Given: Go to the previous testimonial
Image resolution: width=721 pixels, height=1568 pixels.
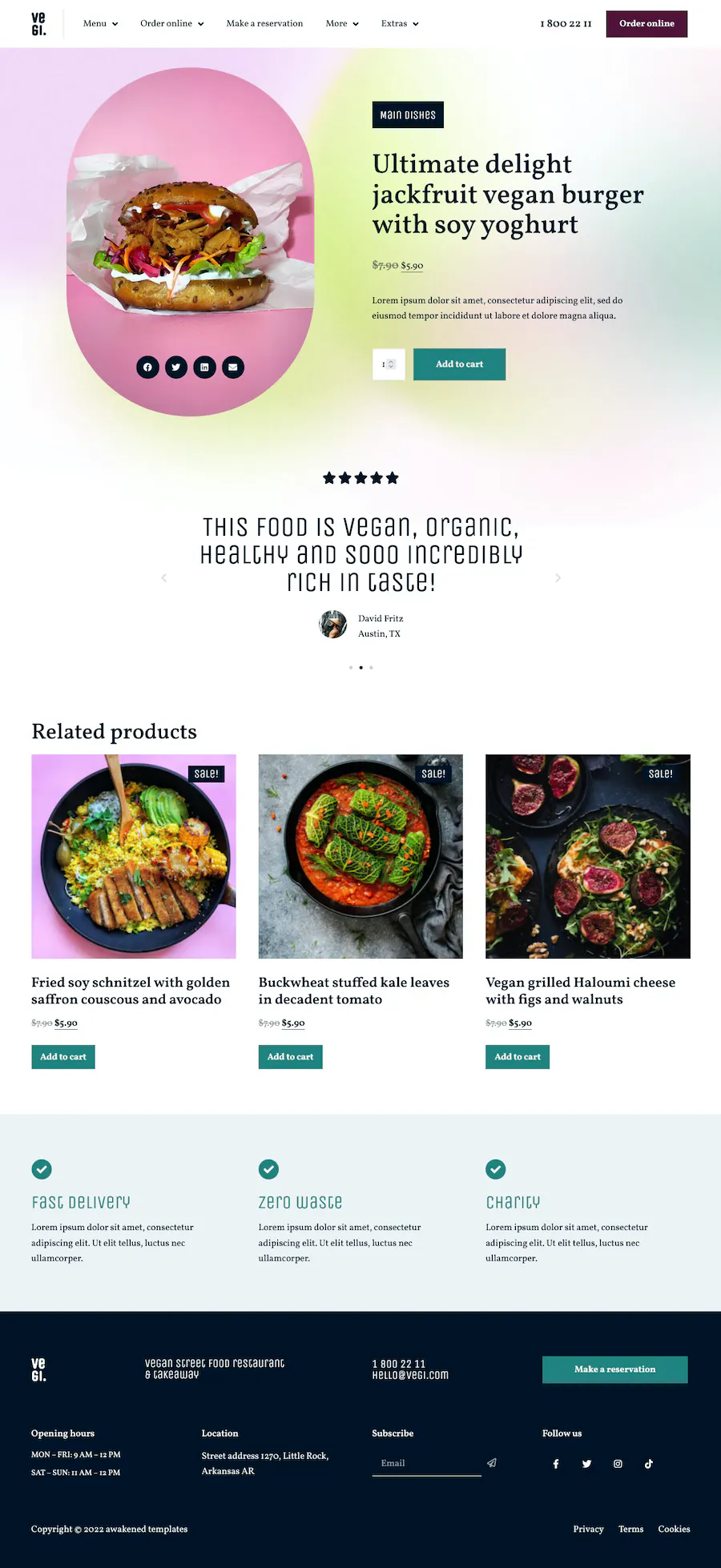Looking at the screenshot, I should tap(164, 578).
